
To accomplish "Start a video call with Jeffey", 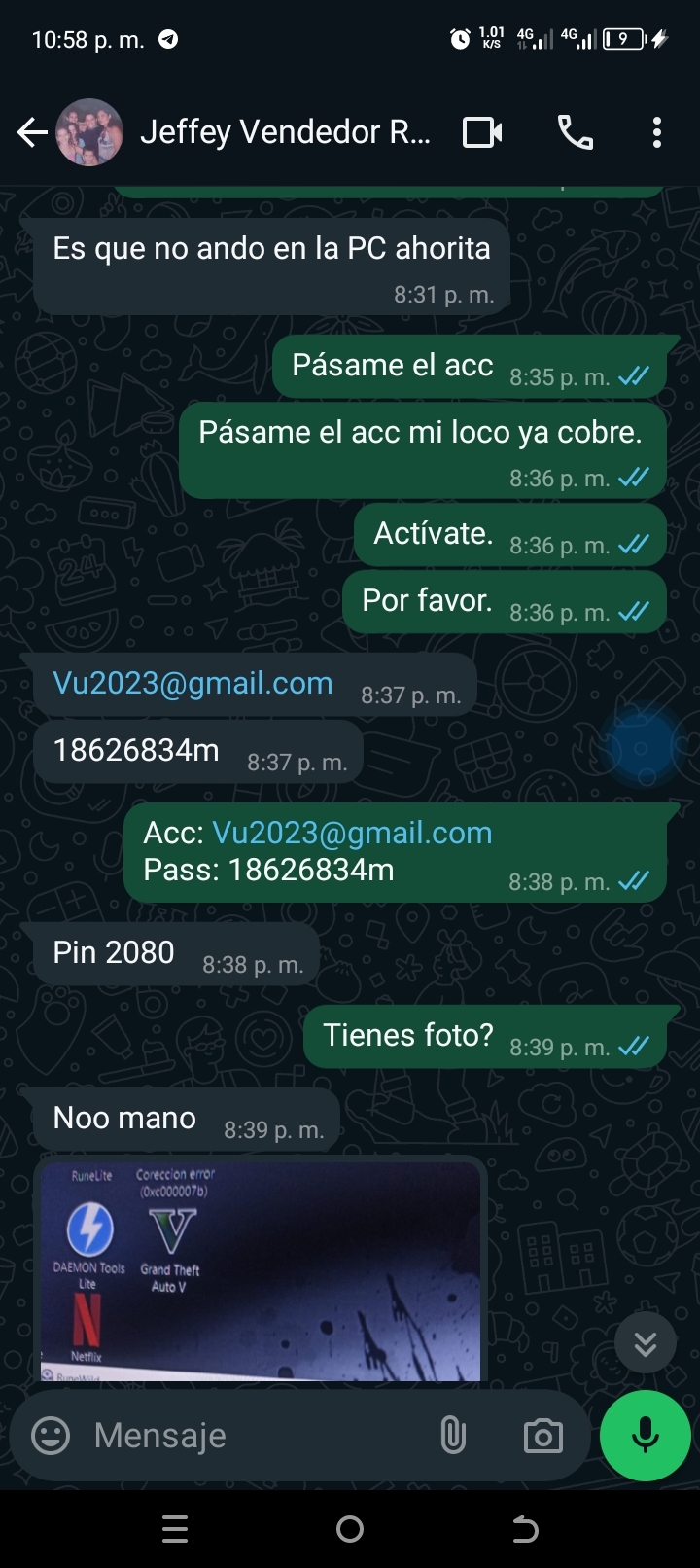I will point(482,132).
